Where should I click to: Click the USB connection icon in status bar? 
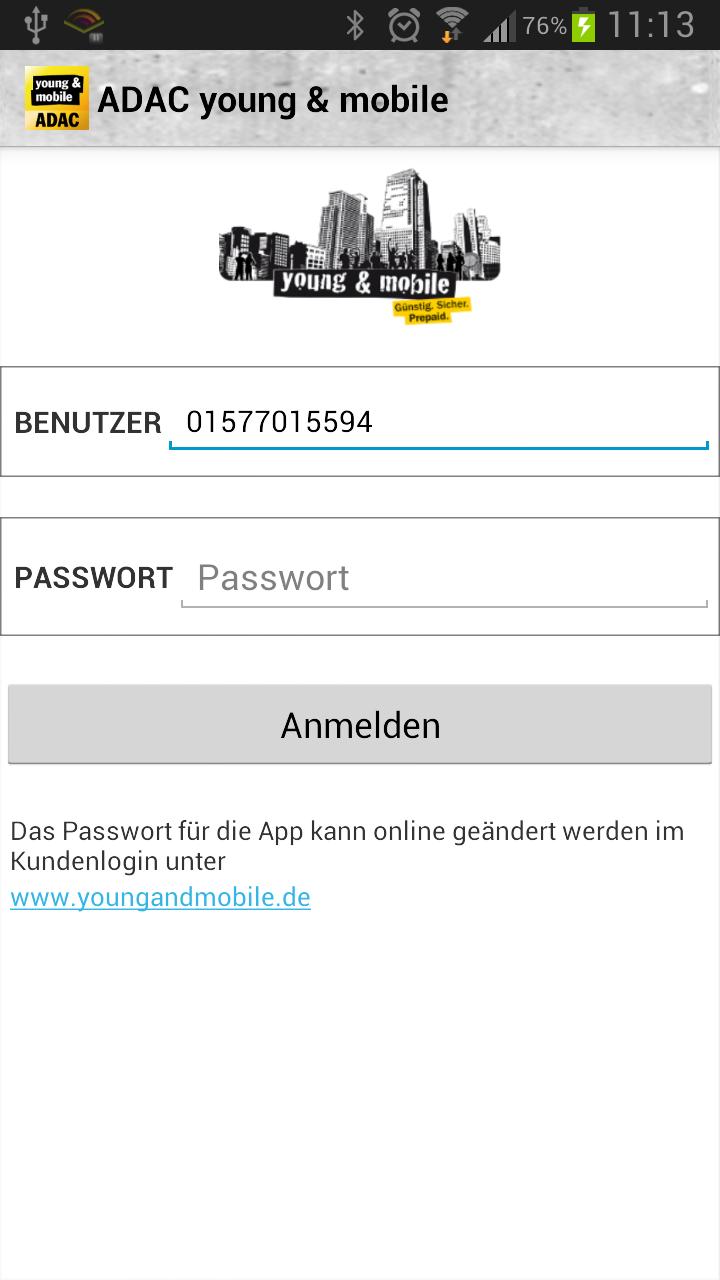tap(36, 25)
